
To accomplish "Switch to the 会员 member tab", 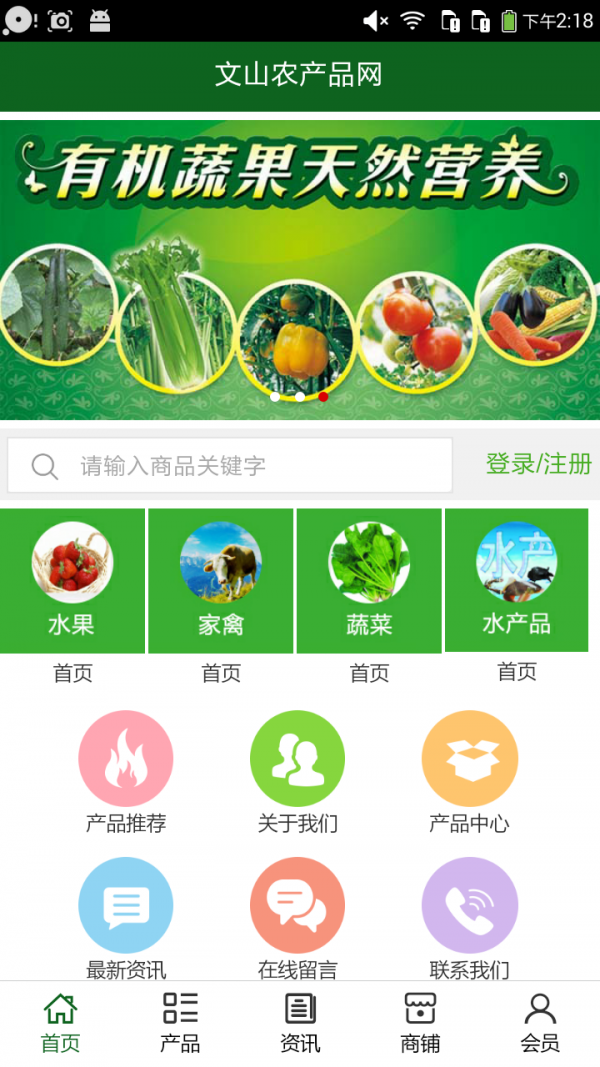I will [540, 1023].
